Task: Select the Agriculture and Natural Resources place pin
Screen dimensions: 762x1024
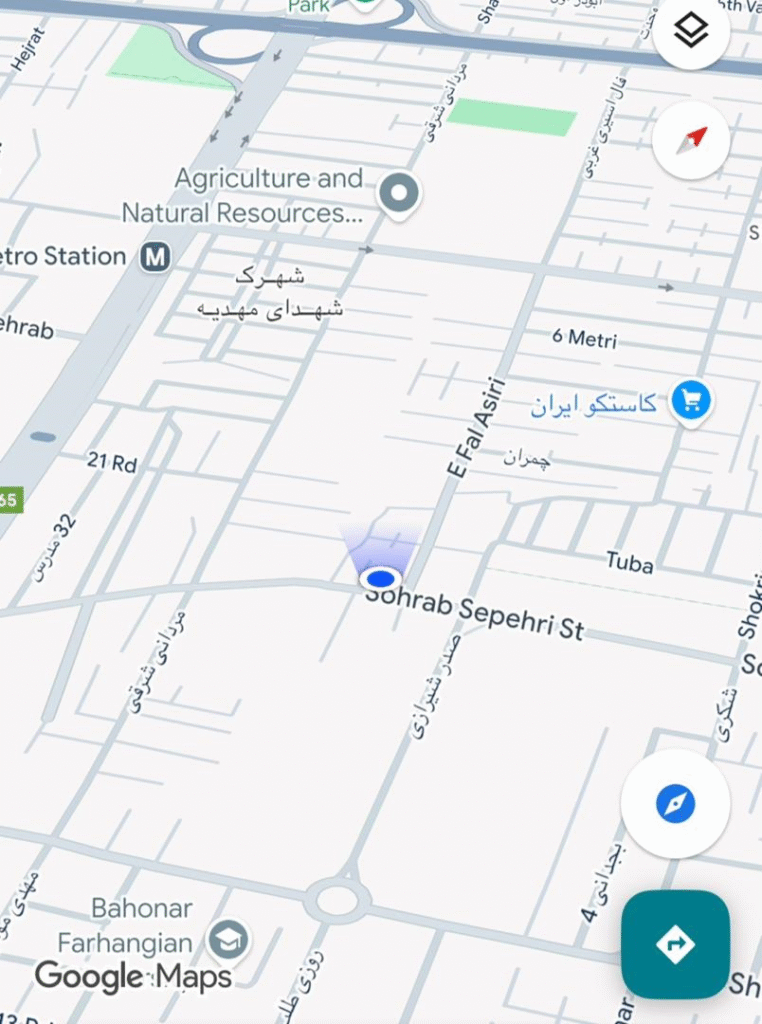Action: click(x=401, y=193)
